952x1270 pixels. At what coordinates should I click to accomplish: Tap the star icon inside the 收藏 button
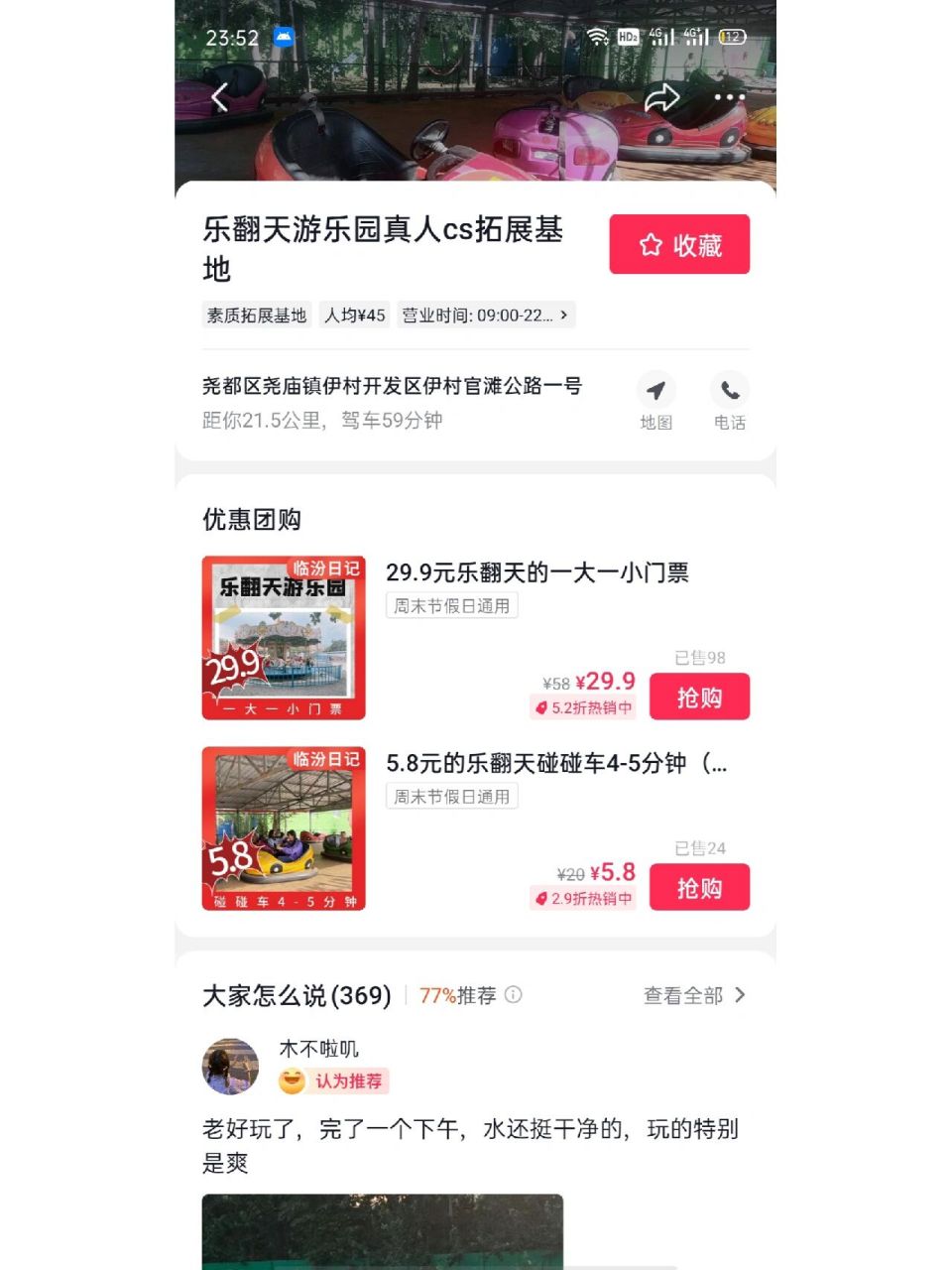[651, 244]
